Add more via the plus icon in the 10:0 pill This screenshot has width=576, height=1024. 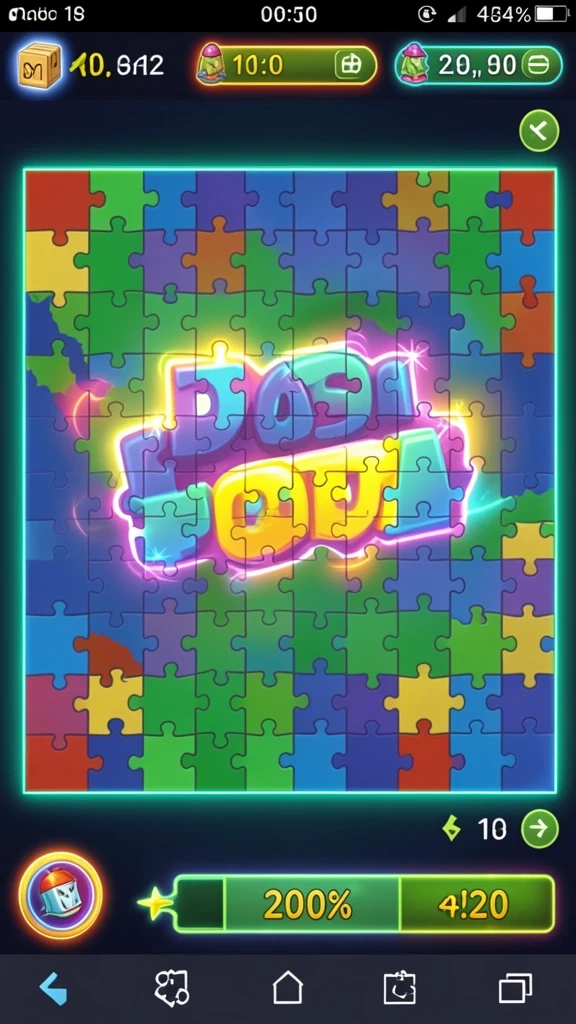(x=349, y=65)
